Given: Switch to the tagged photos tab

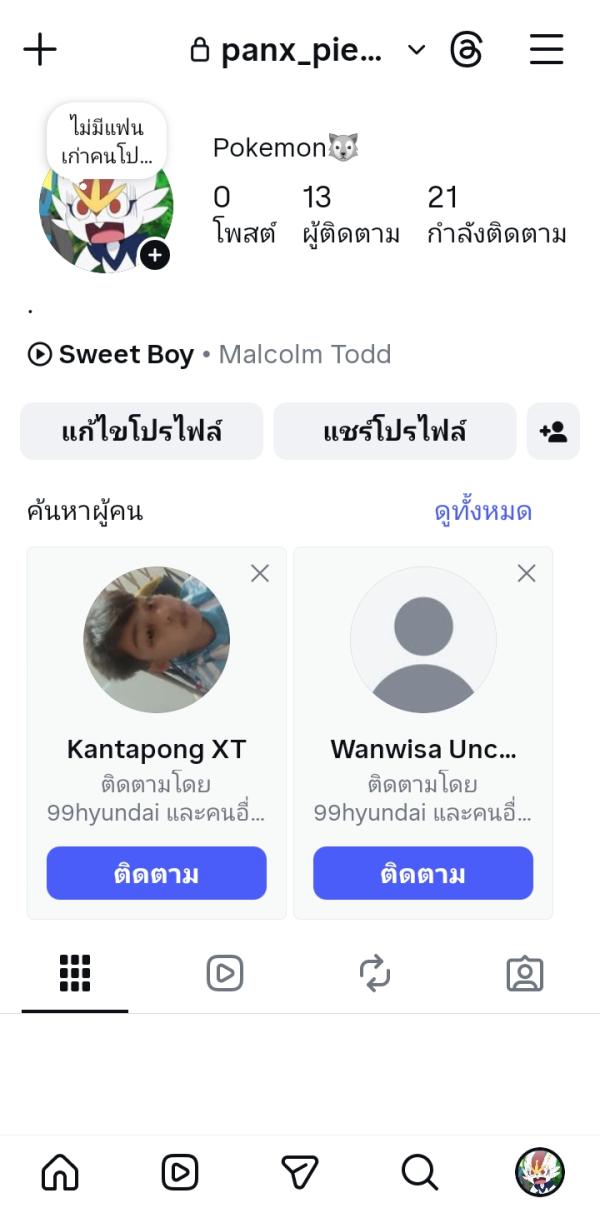Looking at the screenshot, I should (524, 973).
